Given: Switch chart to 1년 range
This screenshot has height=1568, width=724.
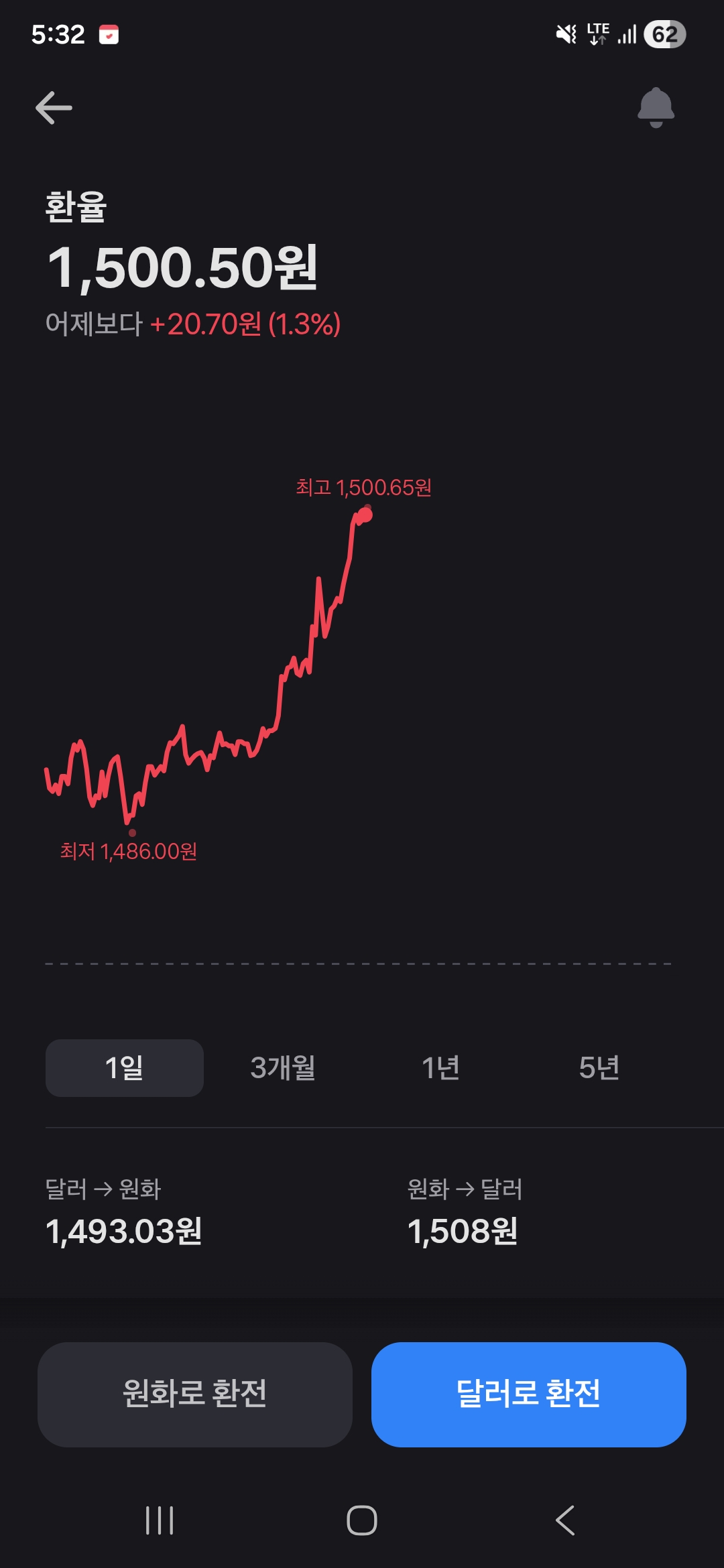Looking at the screenshot, I should coord(440,1067).
